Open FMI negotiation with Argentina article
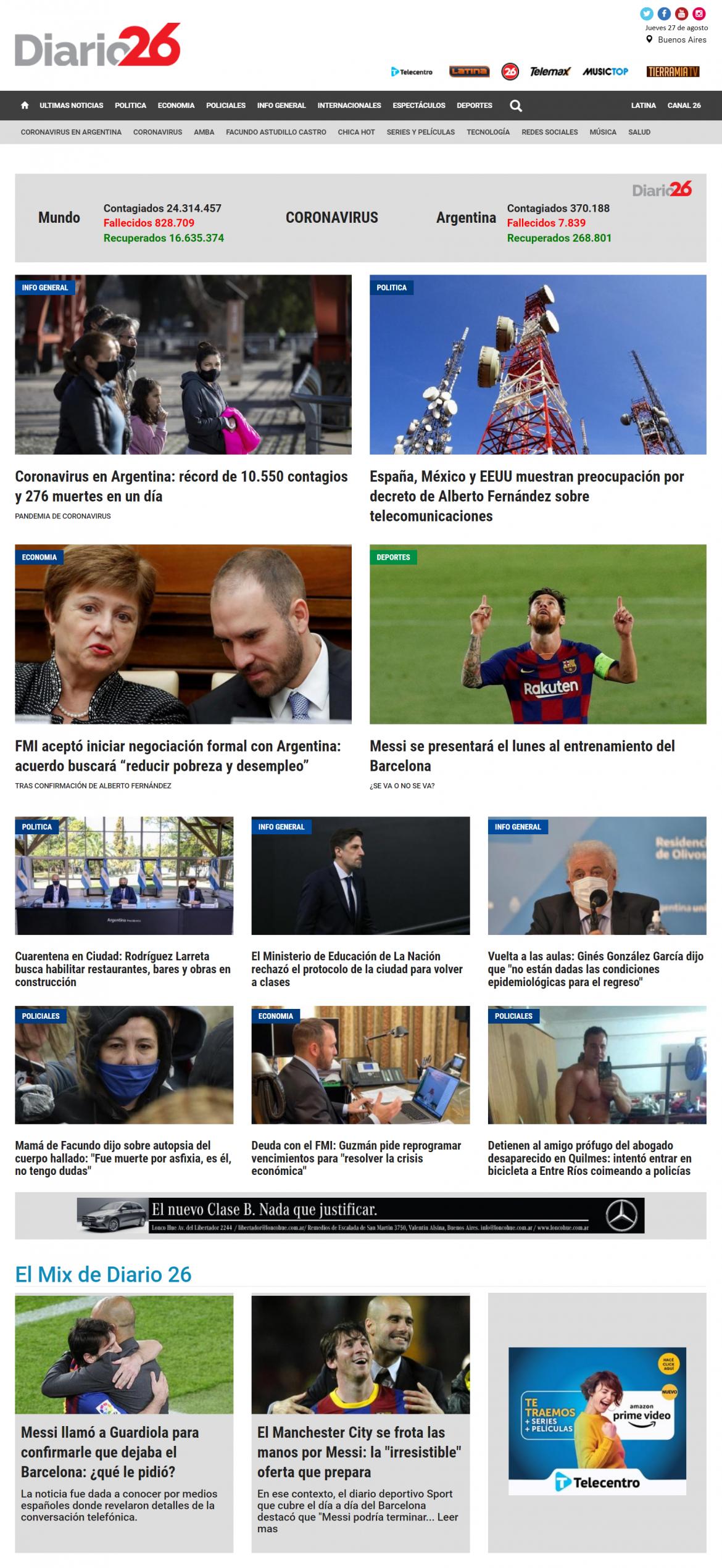Image resolution: width=722 pixels, height=1568 pixels. pos(178,756)
